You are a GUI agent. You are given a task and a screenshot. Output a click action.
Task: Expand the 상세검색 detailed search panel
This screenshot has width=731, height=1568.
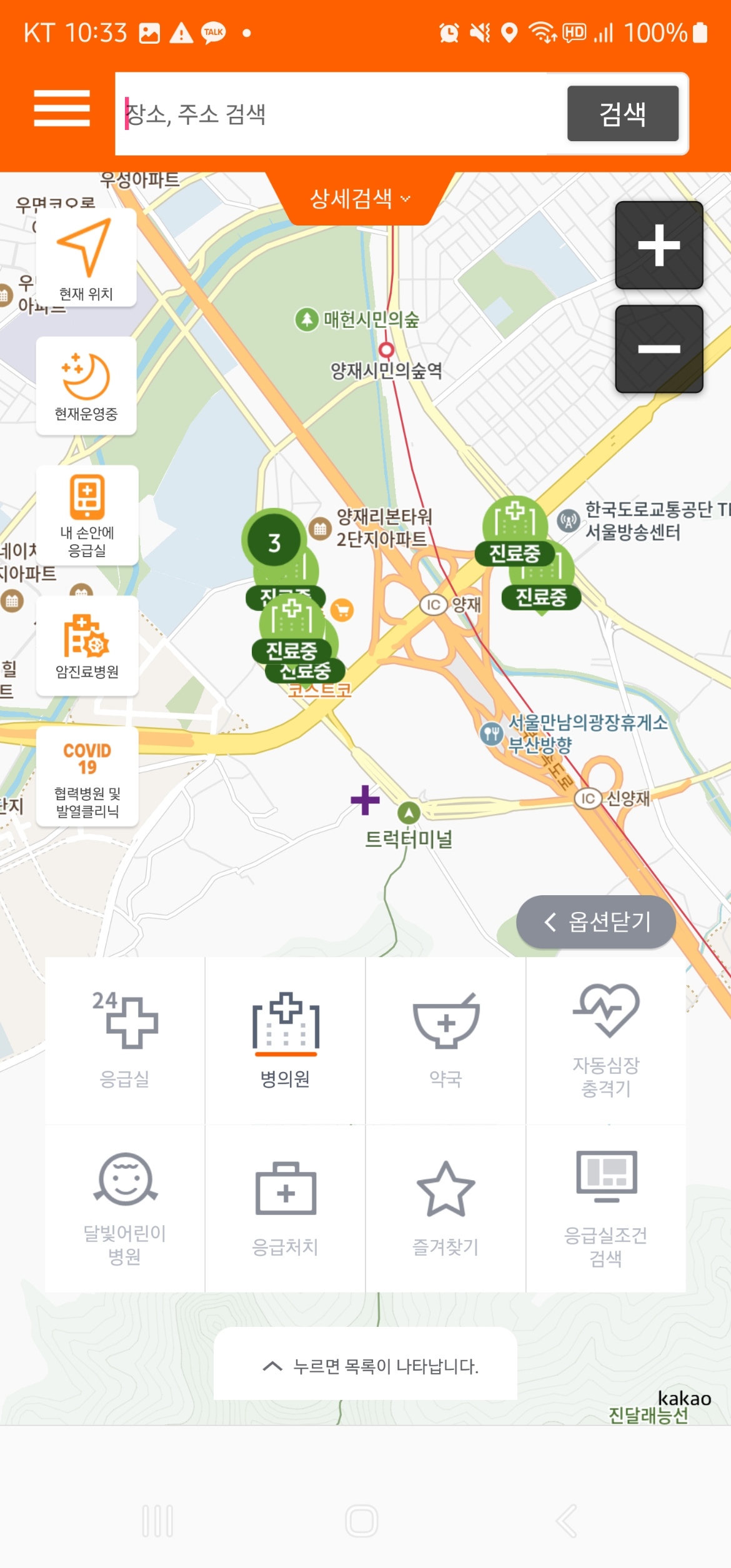(359, 197)
